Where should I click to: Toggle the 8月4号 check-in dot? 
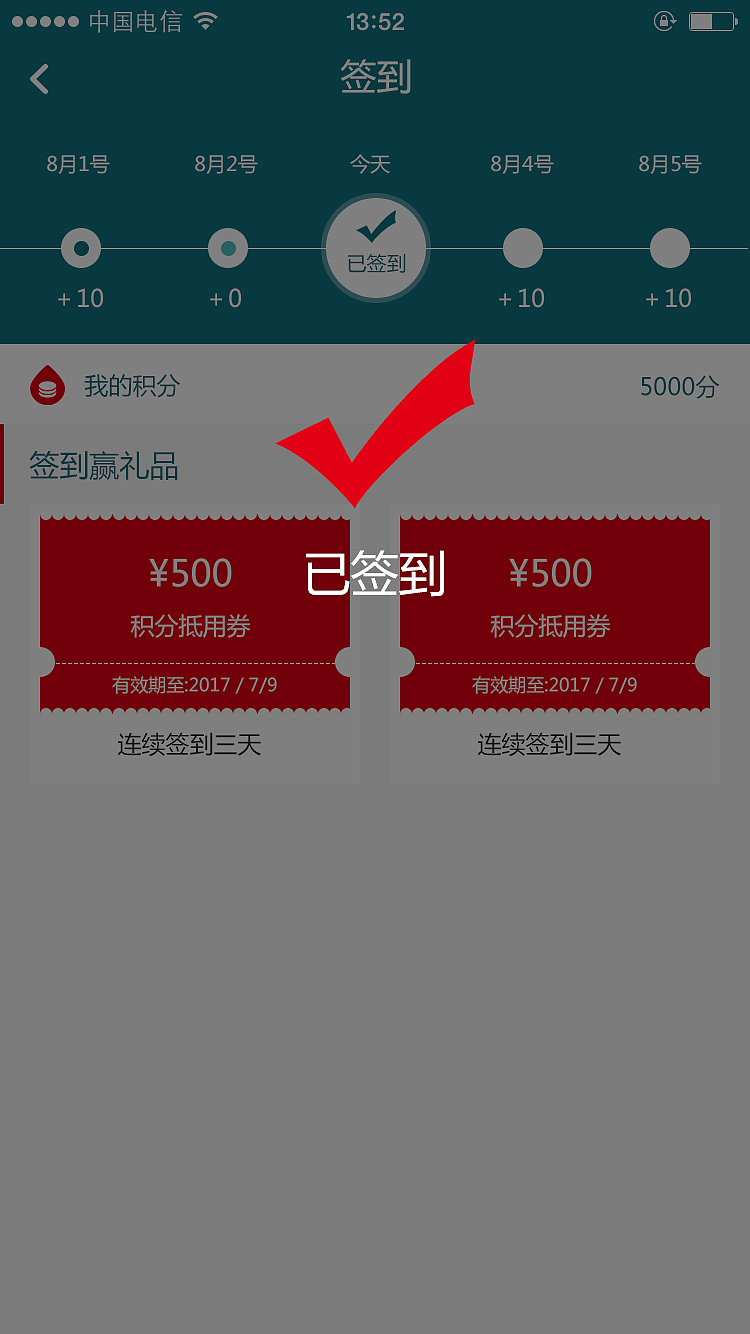click(x=522, y=247)
